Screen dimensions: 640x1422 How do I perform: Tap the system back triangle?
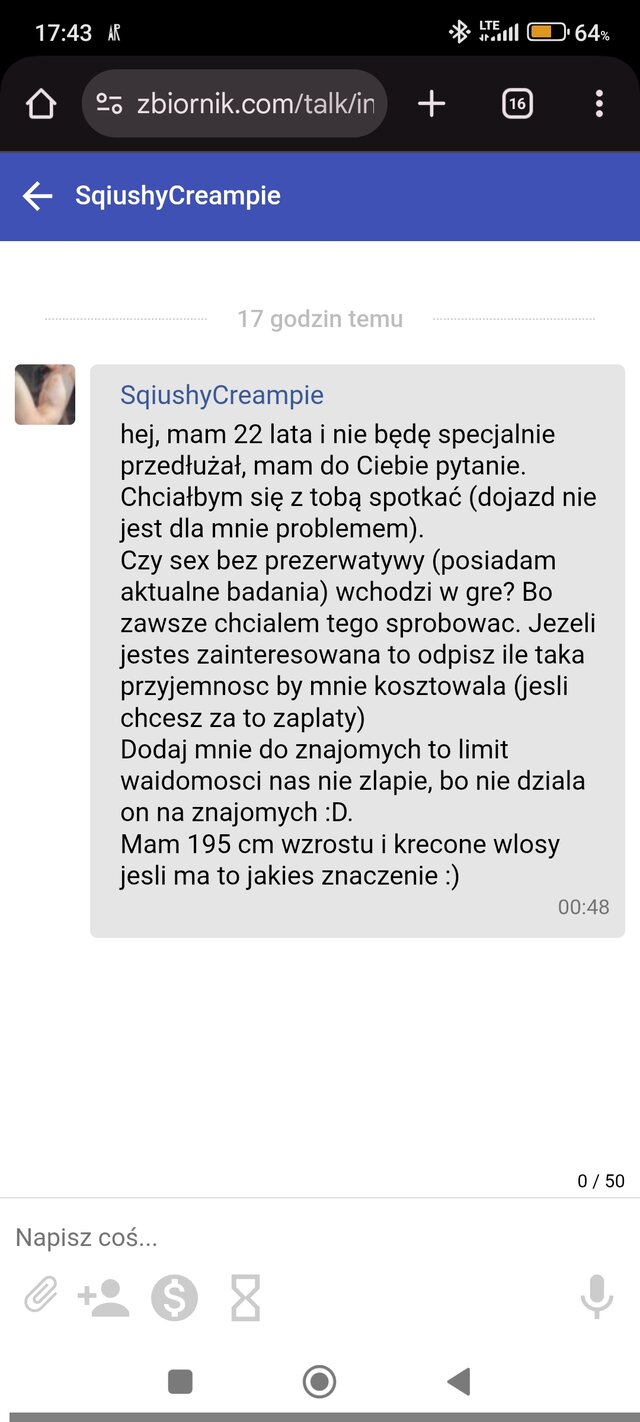(458, 1382)
